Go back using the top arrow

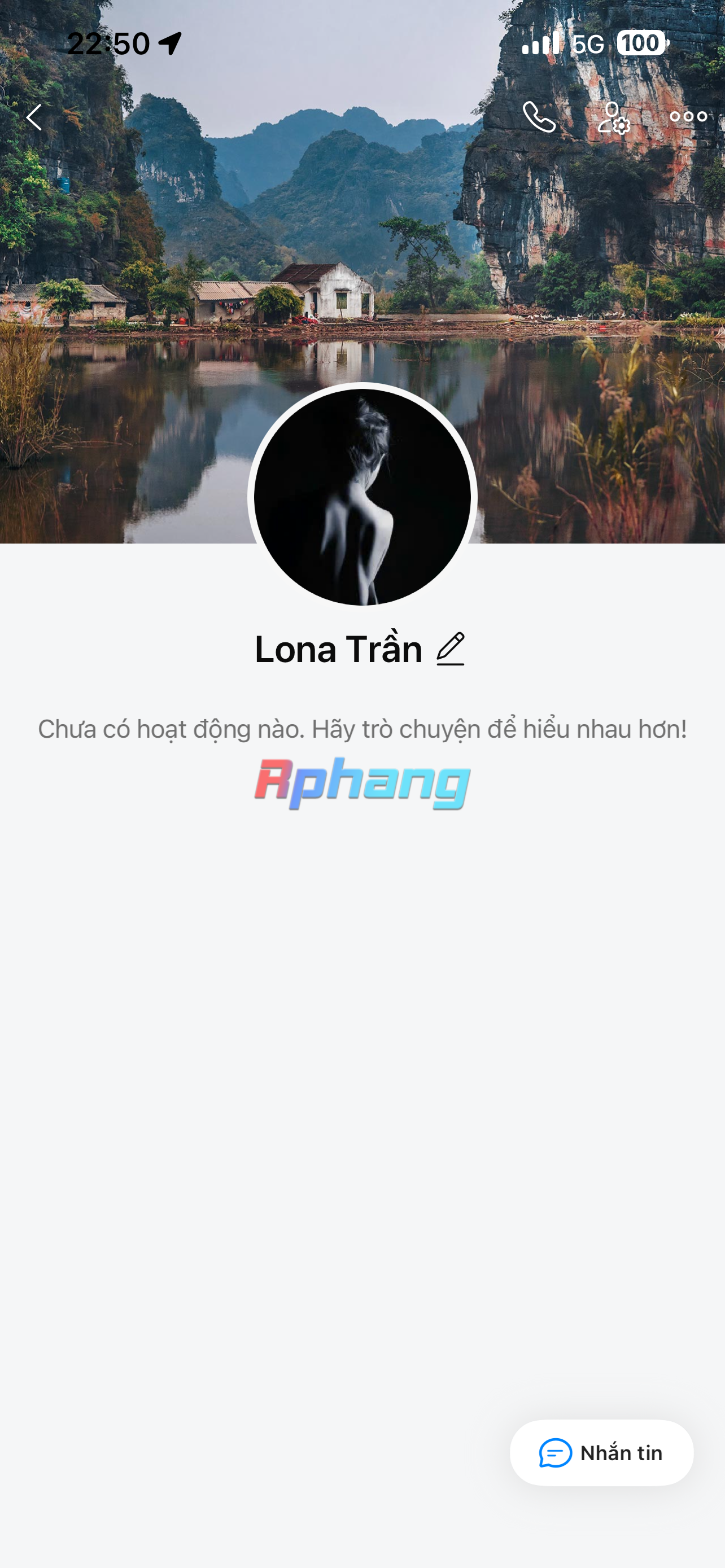[34, 117]
